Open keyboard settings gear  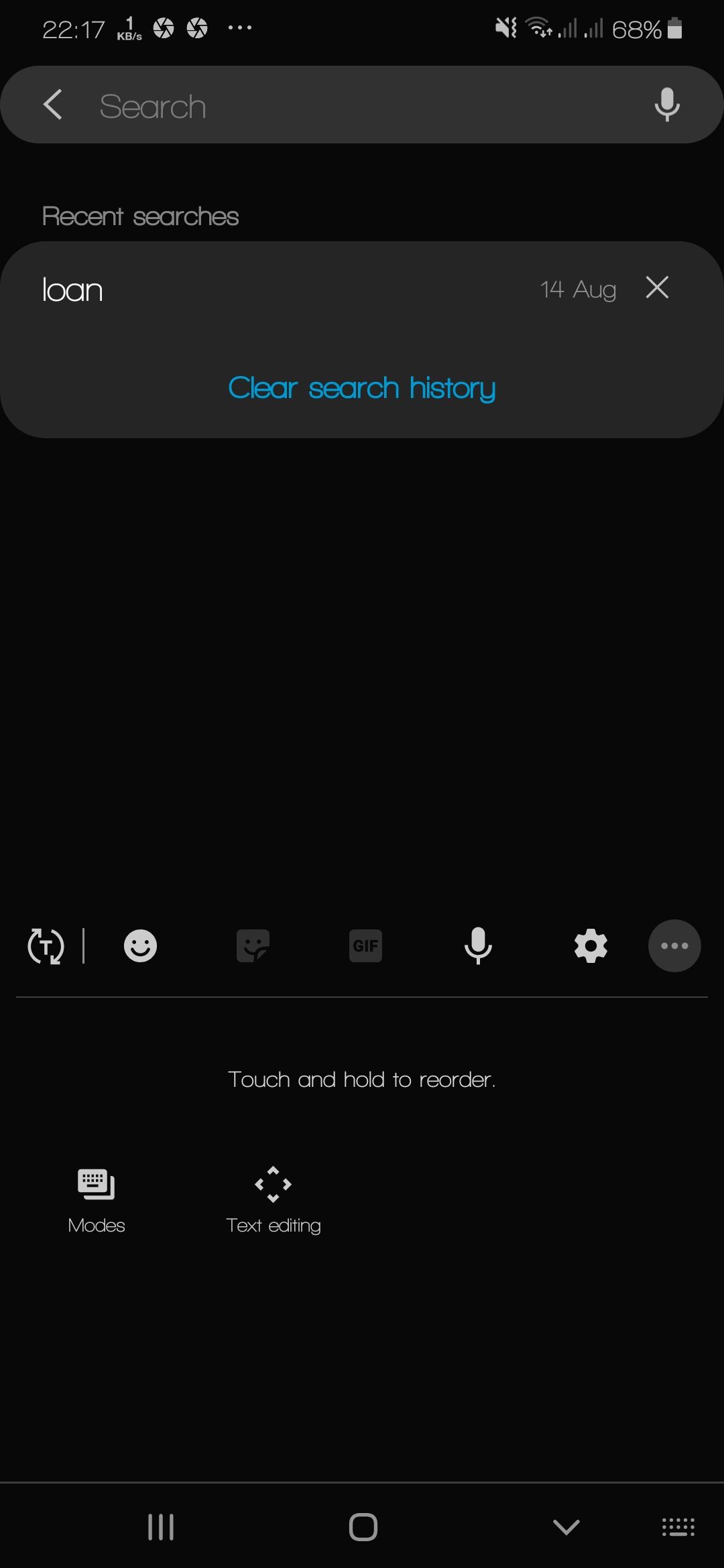point(591,946)
